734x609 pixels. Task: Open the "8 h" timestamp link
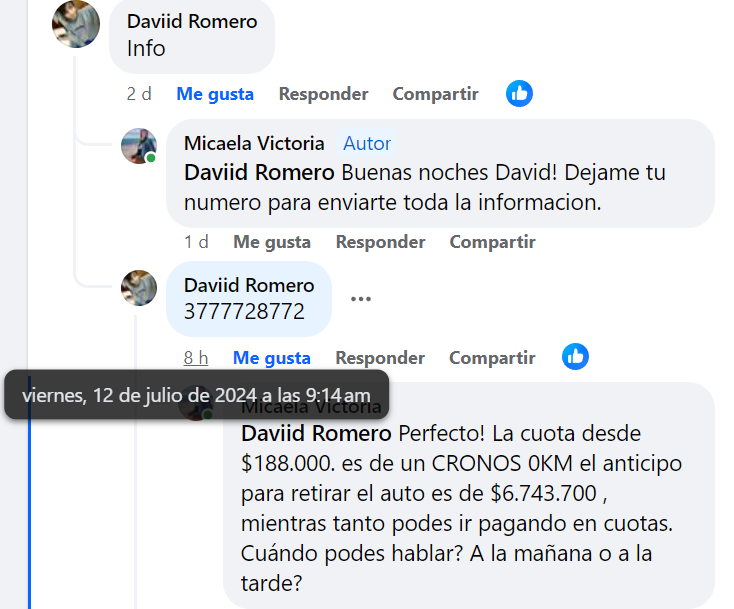196,357
